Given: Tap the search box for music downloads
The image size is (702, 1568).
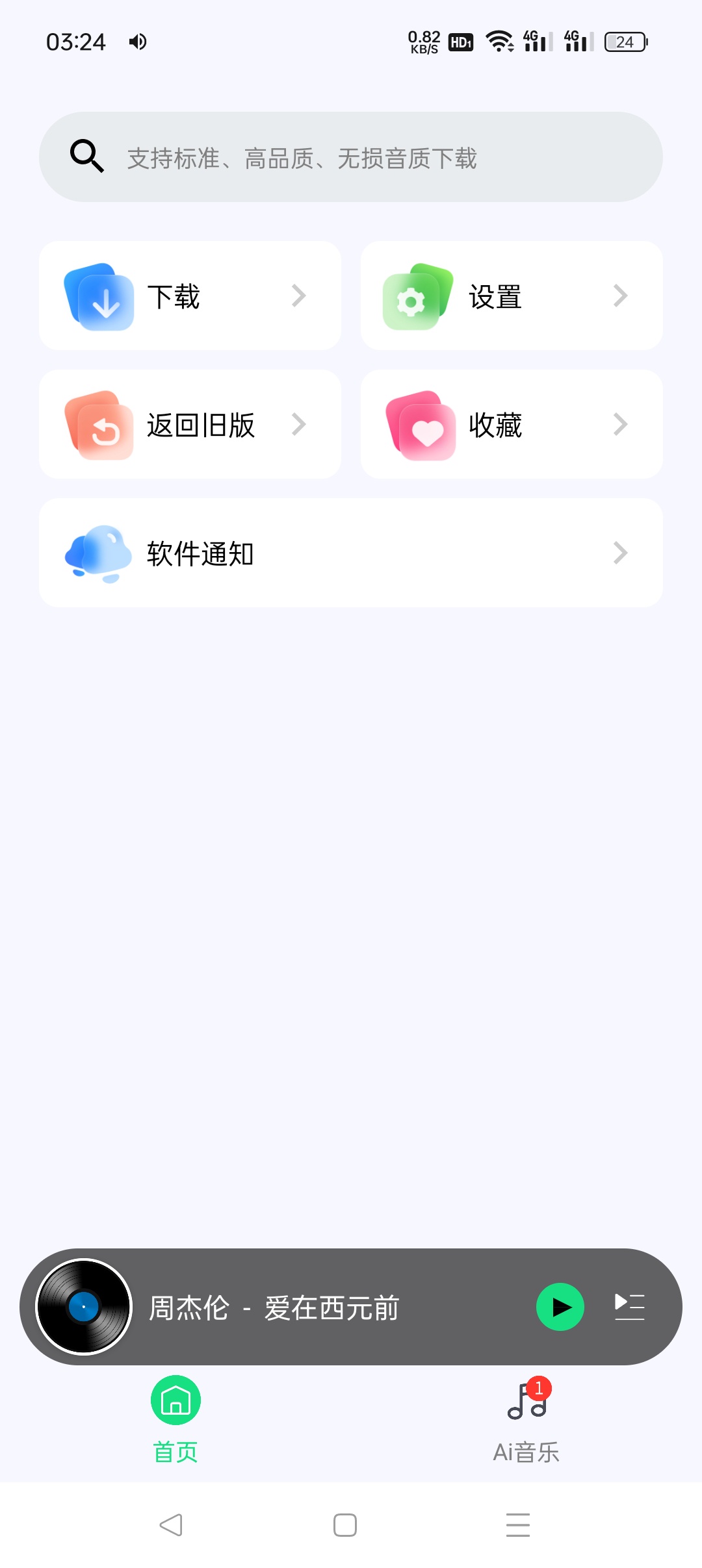Looking at the screenshot, I should point(351,157).
